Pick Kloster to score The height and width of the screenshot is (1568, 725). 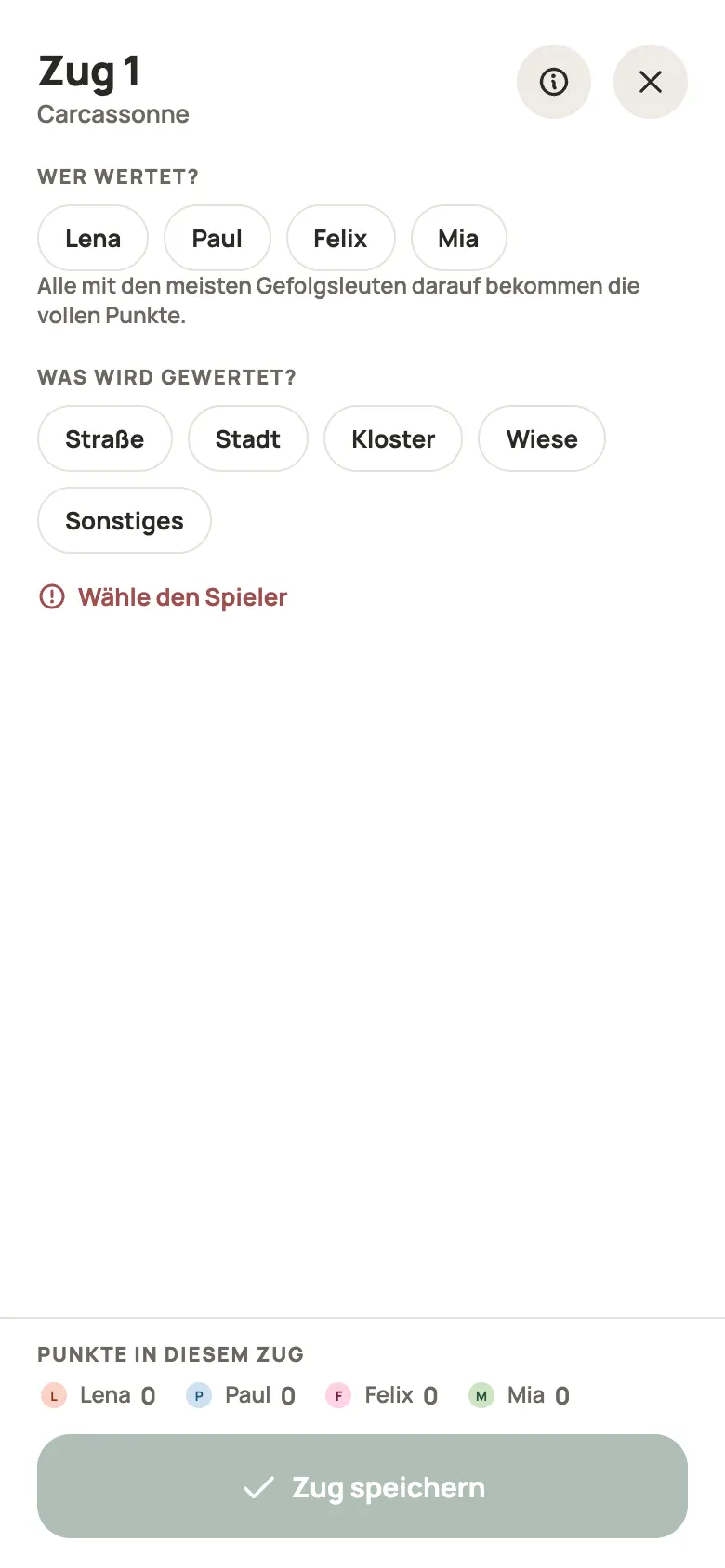click(x=393, y=439)
